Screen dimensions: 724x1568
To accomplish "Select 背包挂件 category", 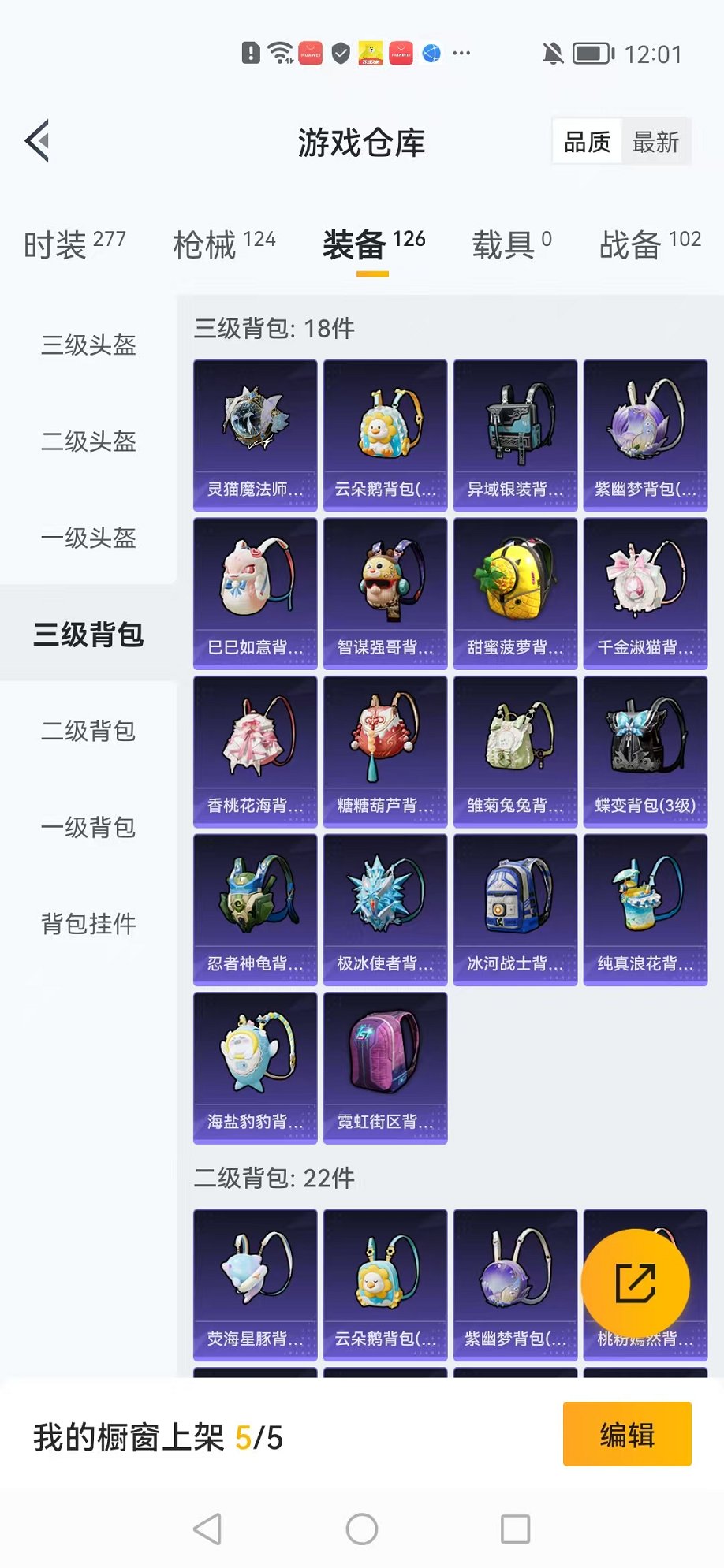I will click(88, 923).
